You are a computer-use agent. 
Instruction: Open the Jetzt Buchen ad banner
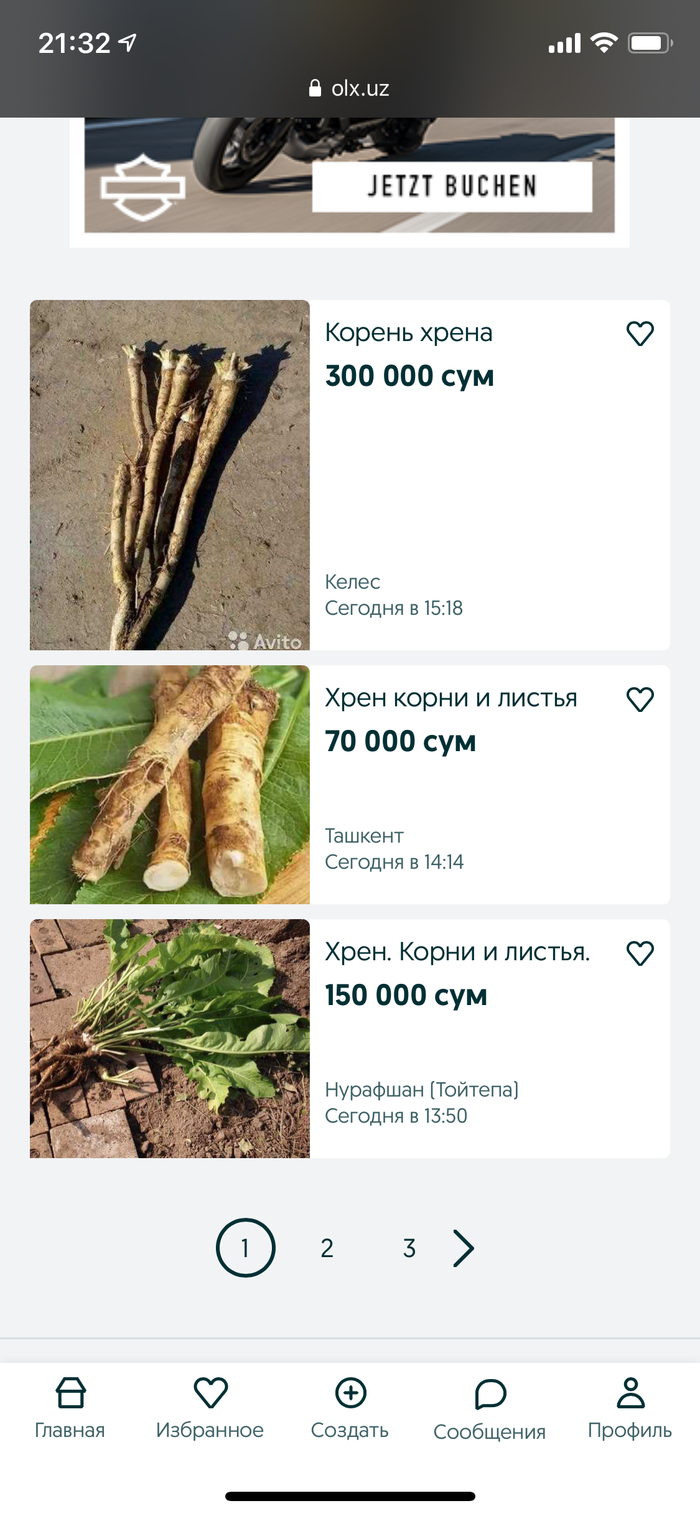[452, 186]
